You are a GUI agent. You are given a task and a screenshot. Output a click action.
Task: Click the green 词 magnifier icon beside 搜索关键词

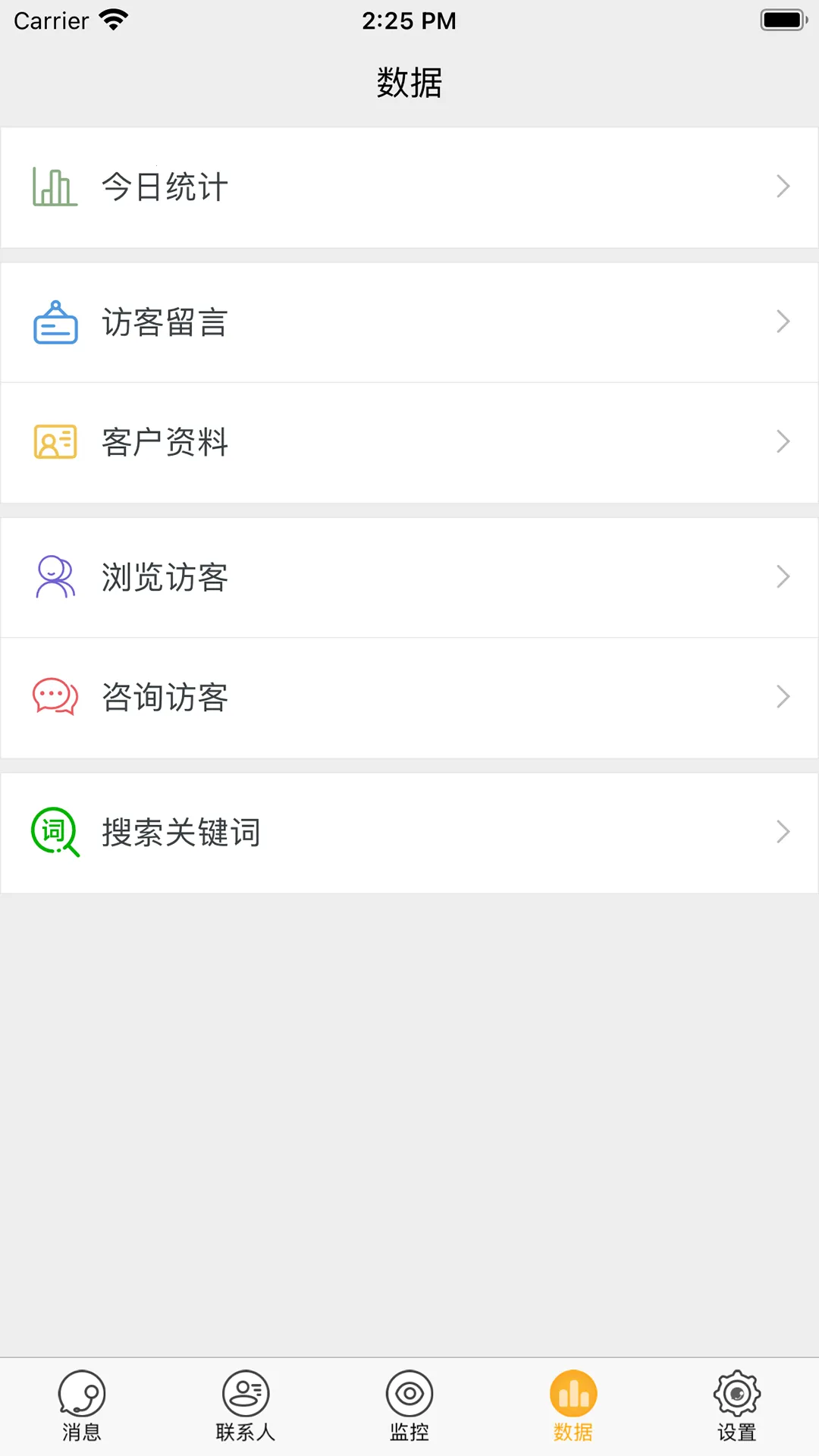(53, 831)
